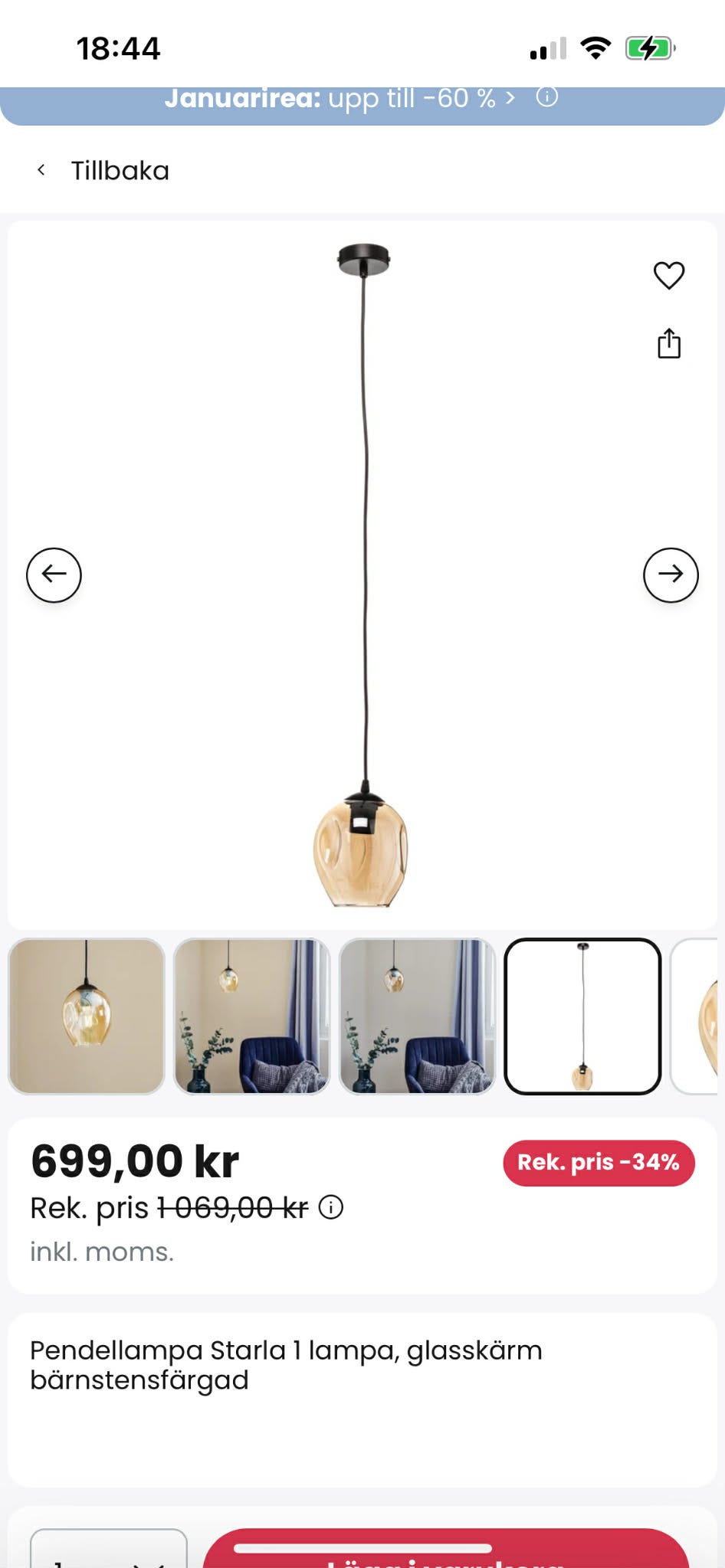Go back with Tillbaka

pos(103,170)
